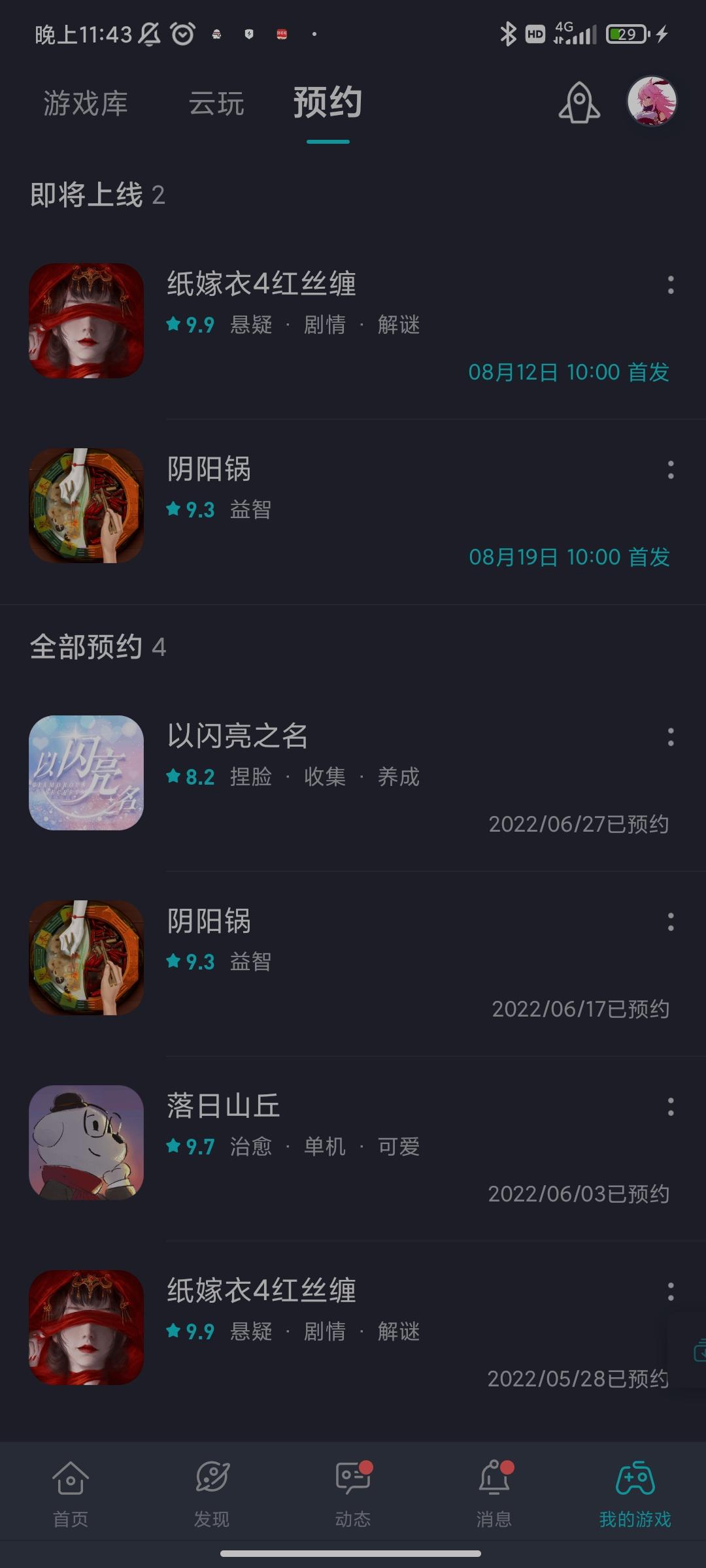Tap the 以闪亮之名 game icon
Viewport: 706px width, 1568px height.
coord(87,773)
